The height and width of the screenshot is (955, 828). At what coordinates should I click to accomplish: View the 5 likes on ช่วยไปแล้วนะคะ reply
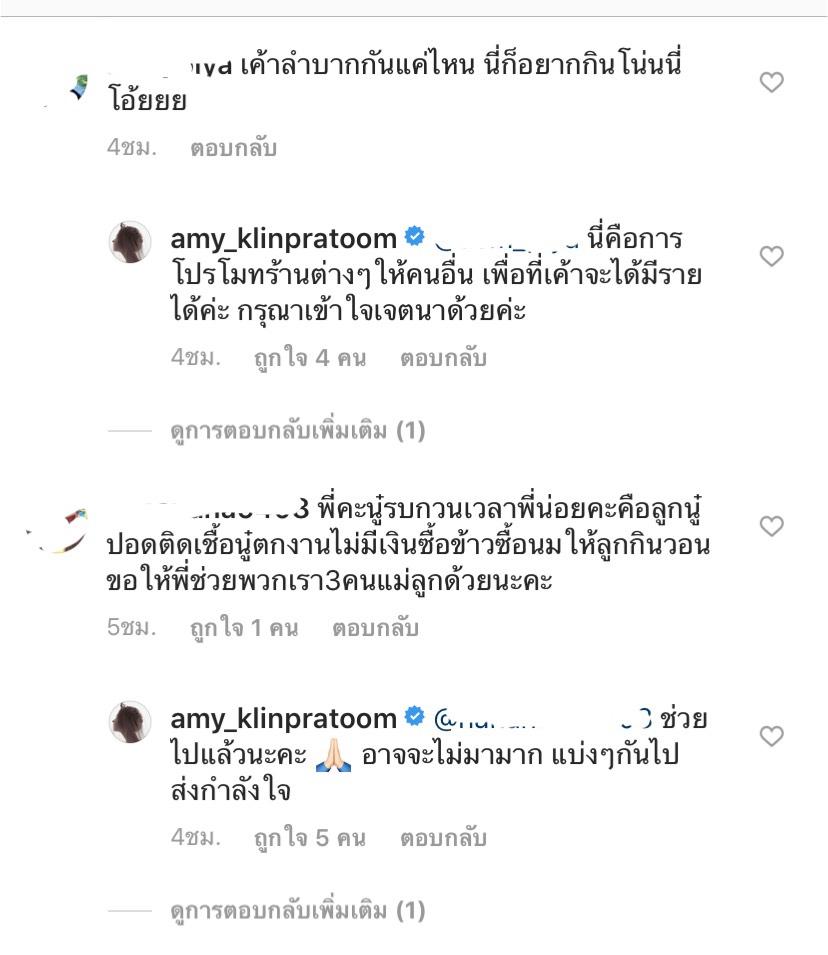tap(310, 838)
